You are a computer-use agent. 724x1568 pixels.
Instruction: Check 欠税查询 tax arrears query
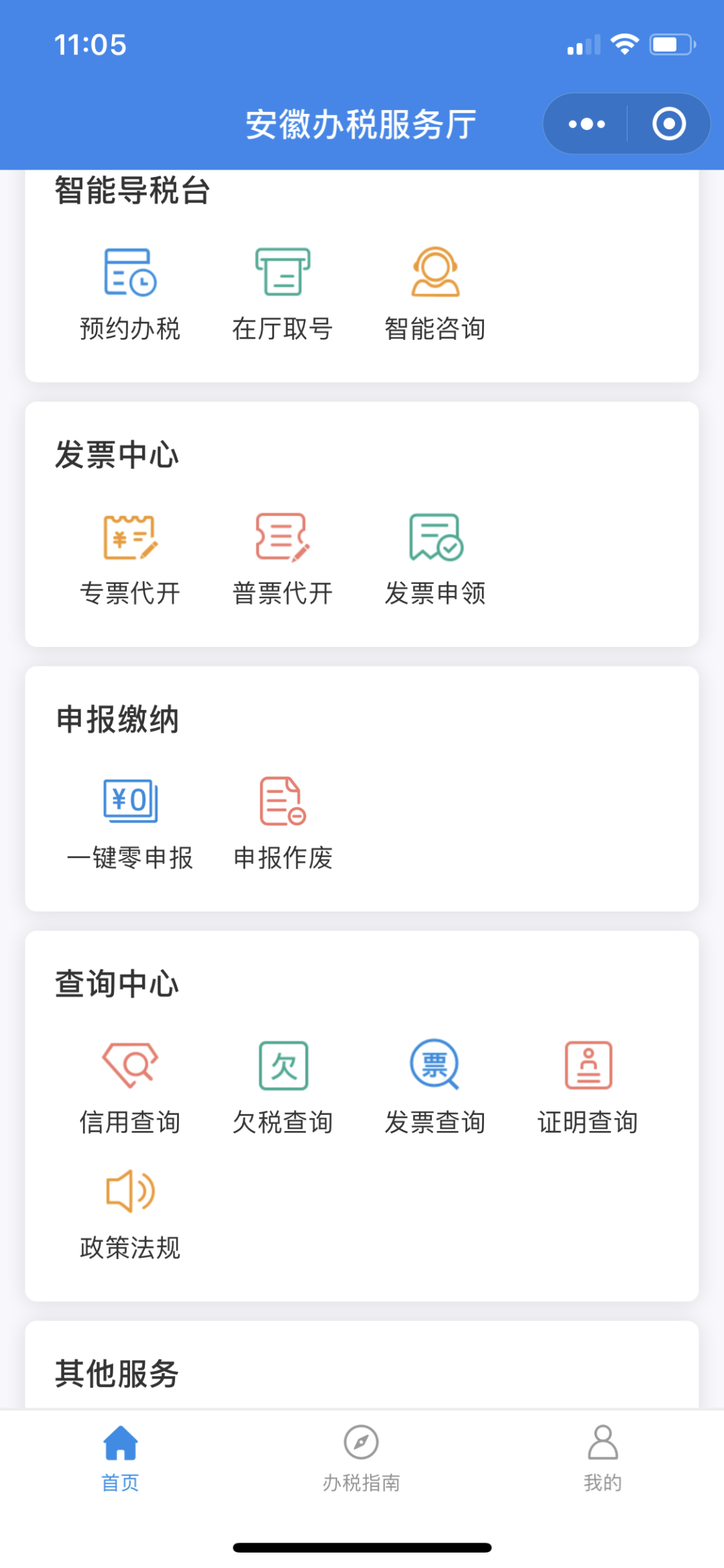(282, 1087)
